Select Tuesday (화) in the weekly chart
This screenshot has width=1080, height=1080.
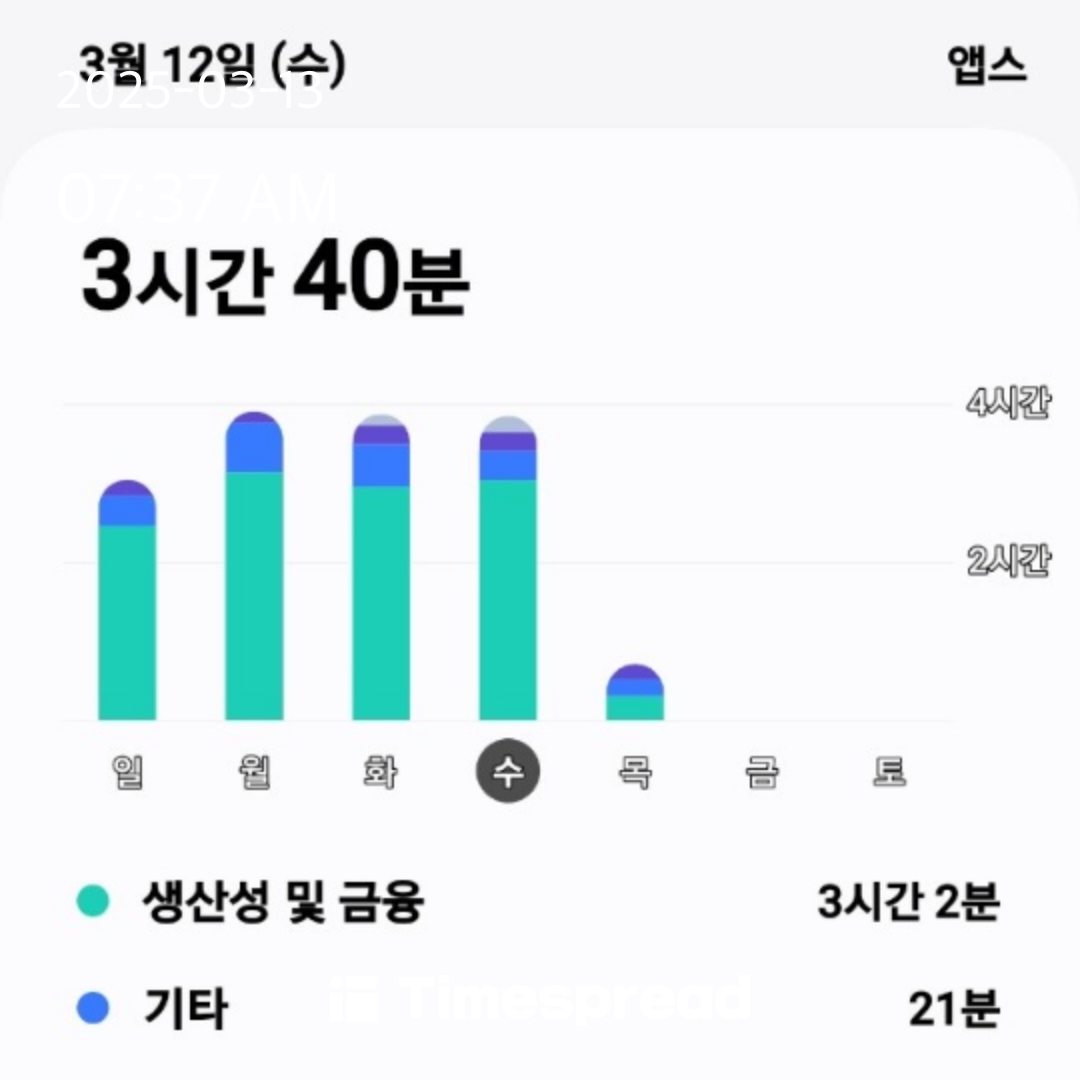(x=381, y=771)
